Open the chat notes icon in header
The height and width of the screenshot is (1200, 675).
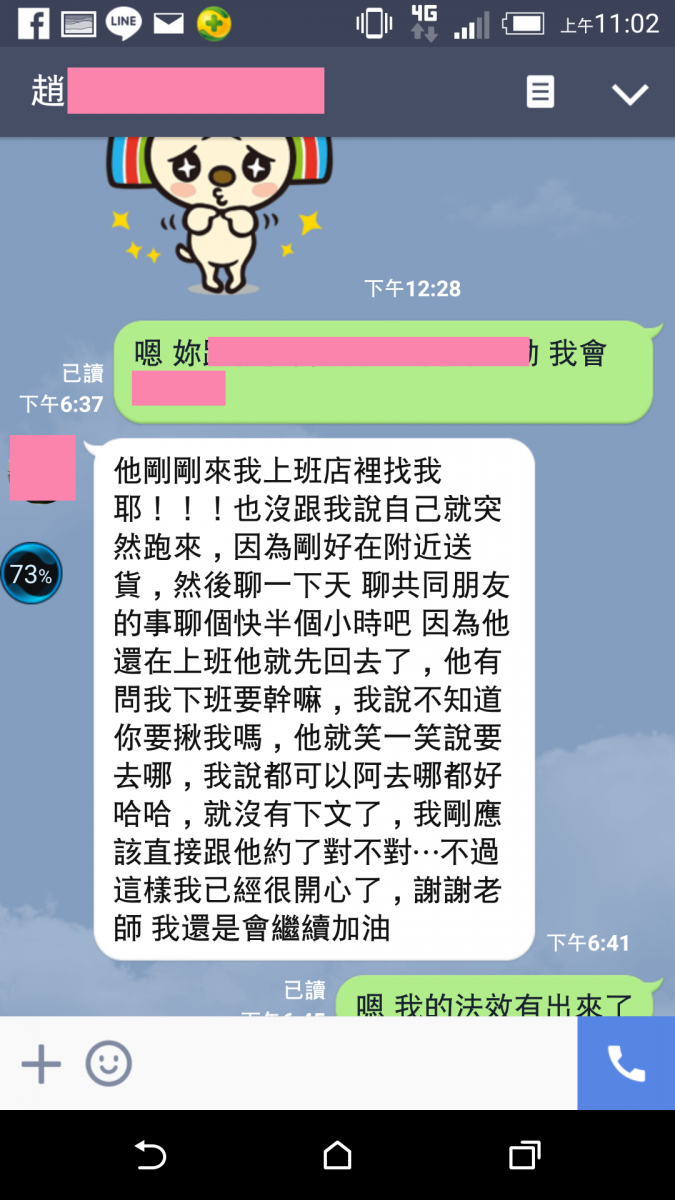(540, 93)
